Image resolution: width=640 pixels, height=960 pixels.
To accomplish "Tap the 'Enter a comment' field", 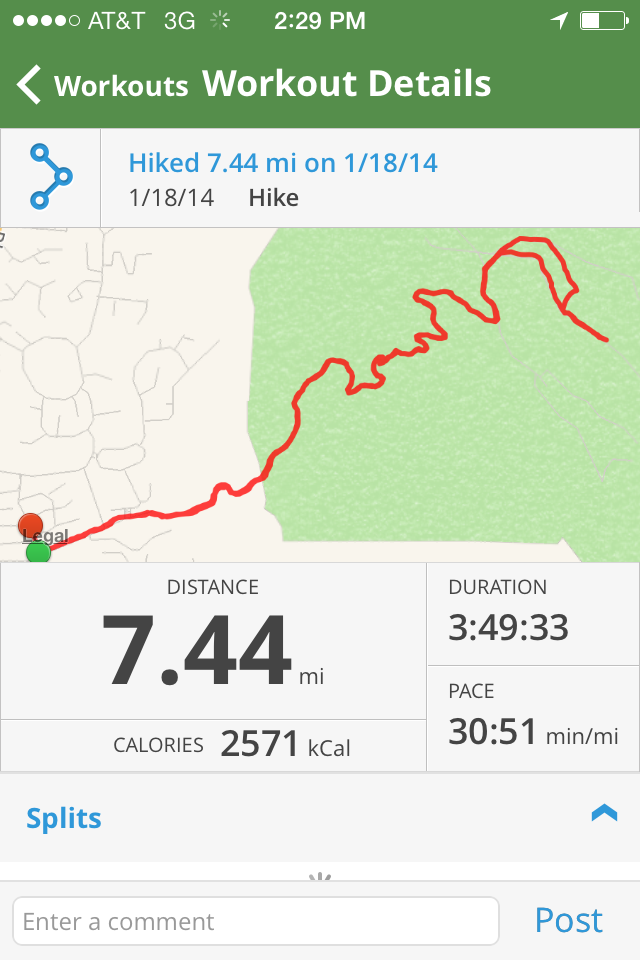I will (255, 921).
